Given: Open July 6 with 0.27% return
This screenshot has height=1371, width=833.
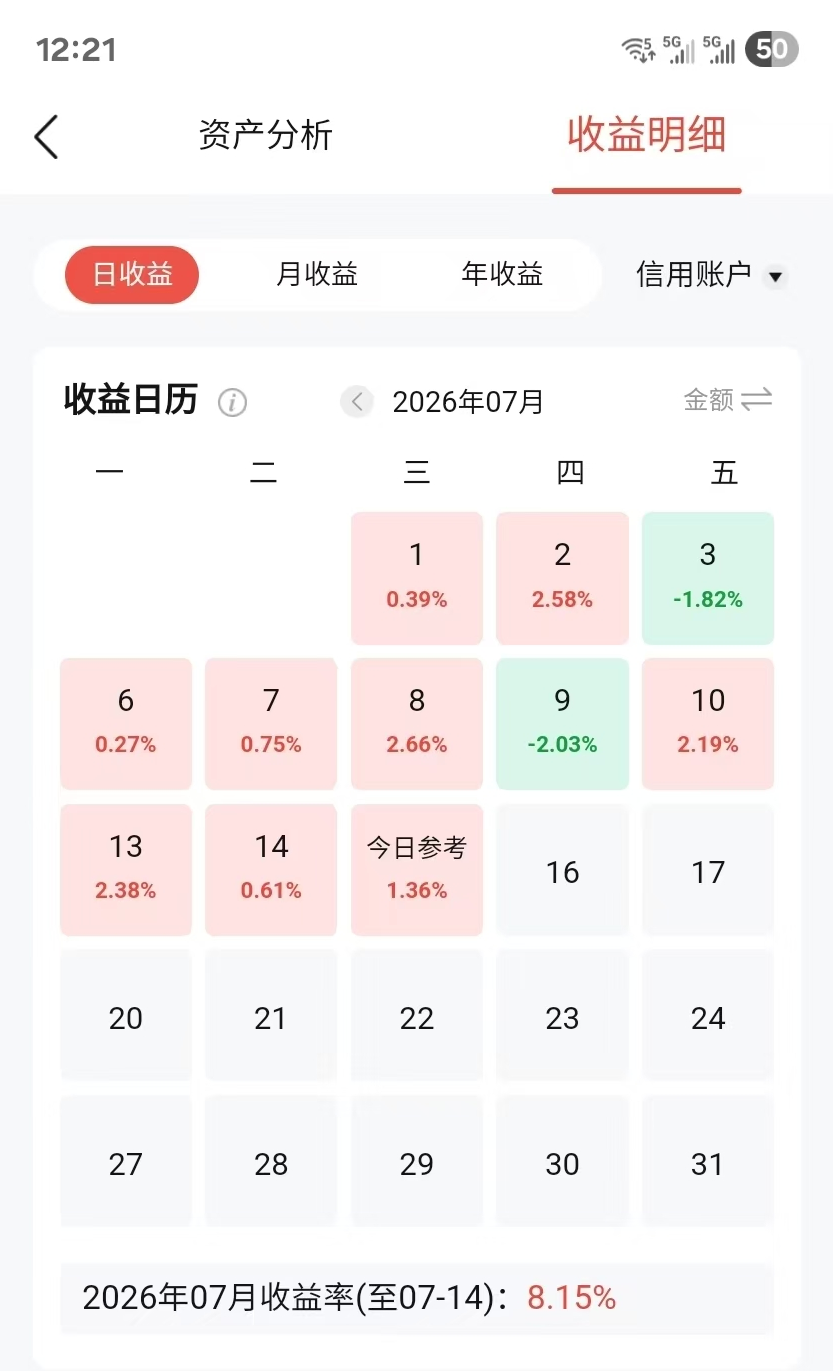Looking at the screenshot, I should [x=126, y=724].
